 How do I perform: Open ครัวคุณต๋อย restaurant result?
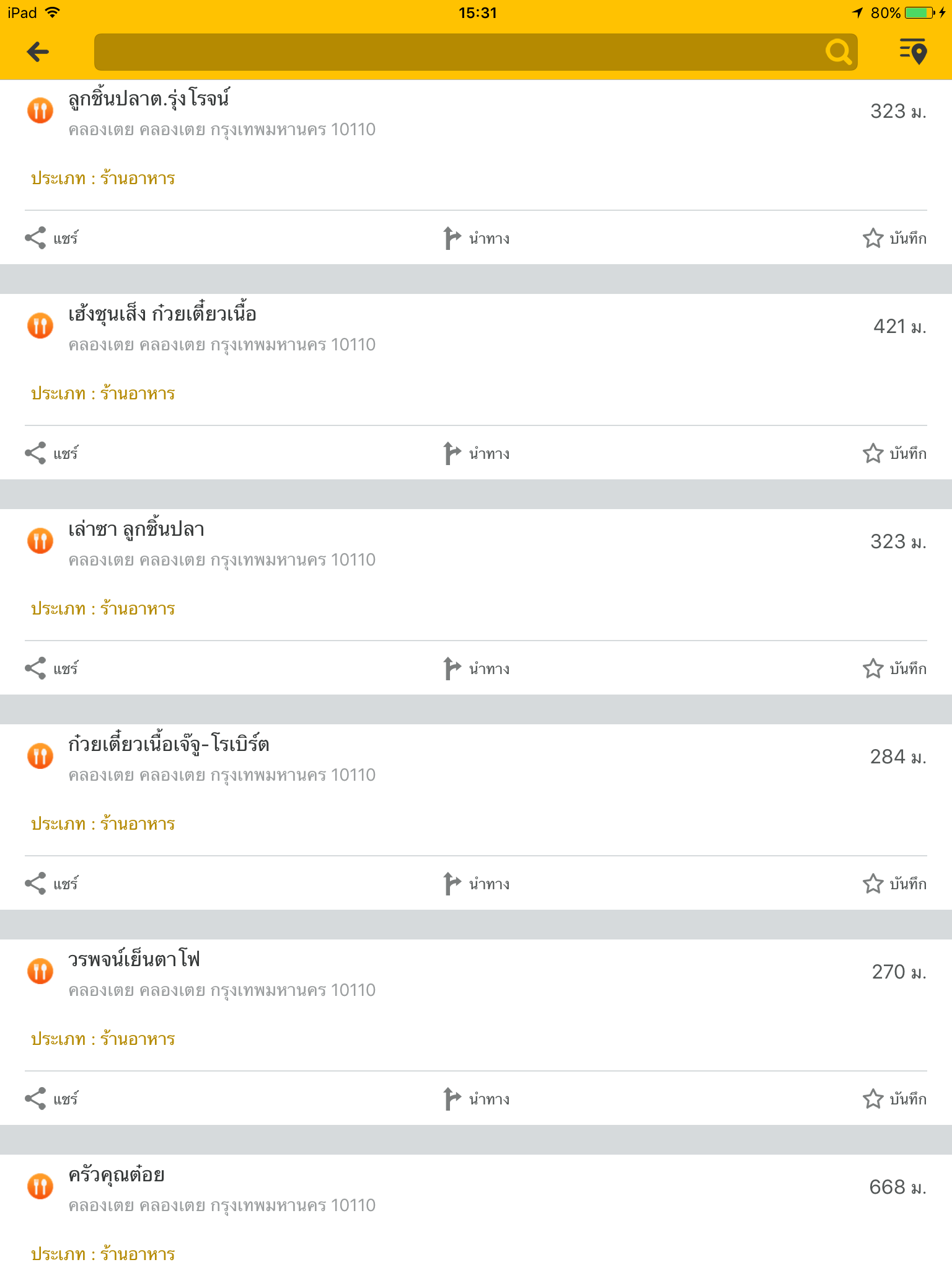[x=117, y=1176]
